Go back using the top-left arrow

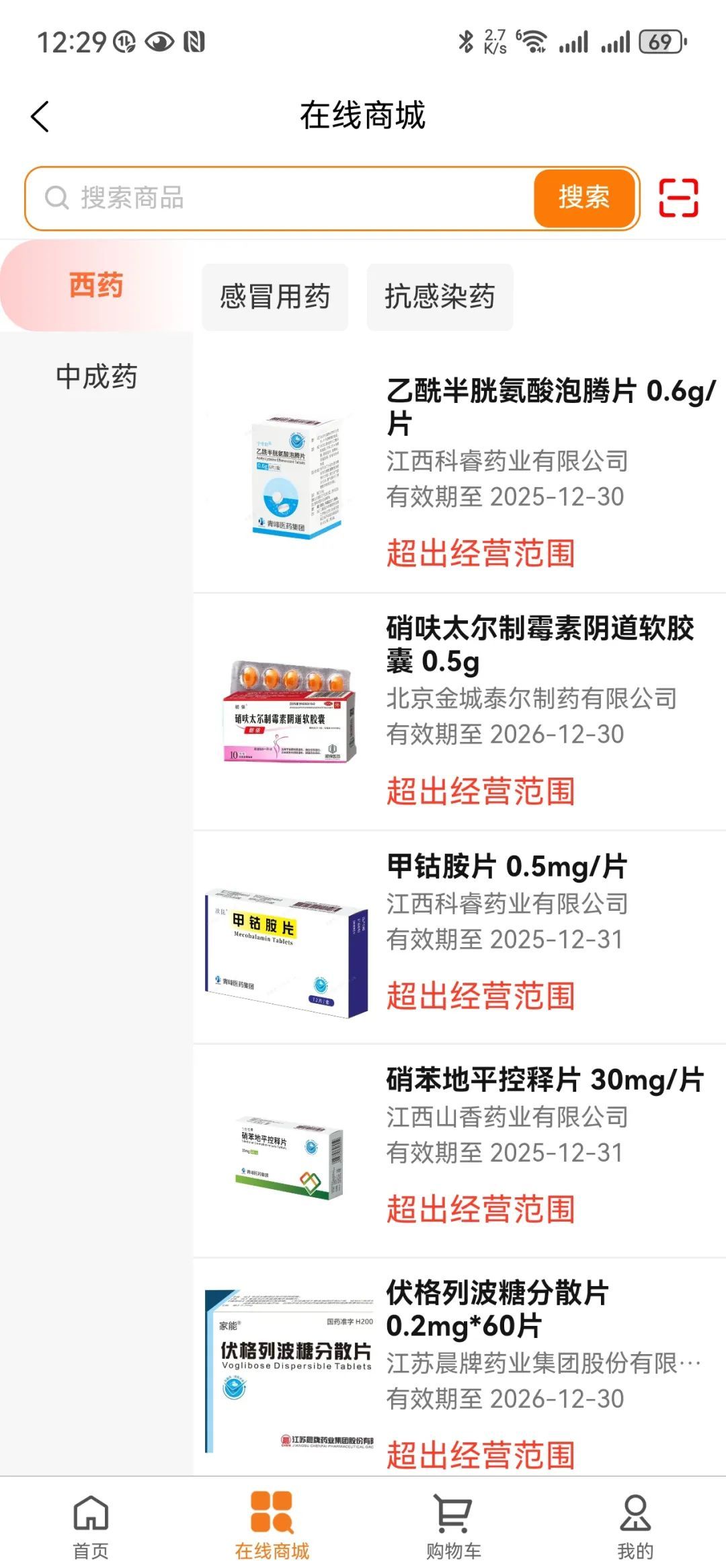40,116
